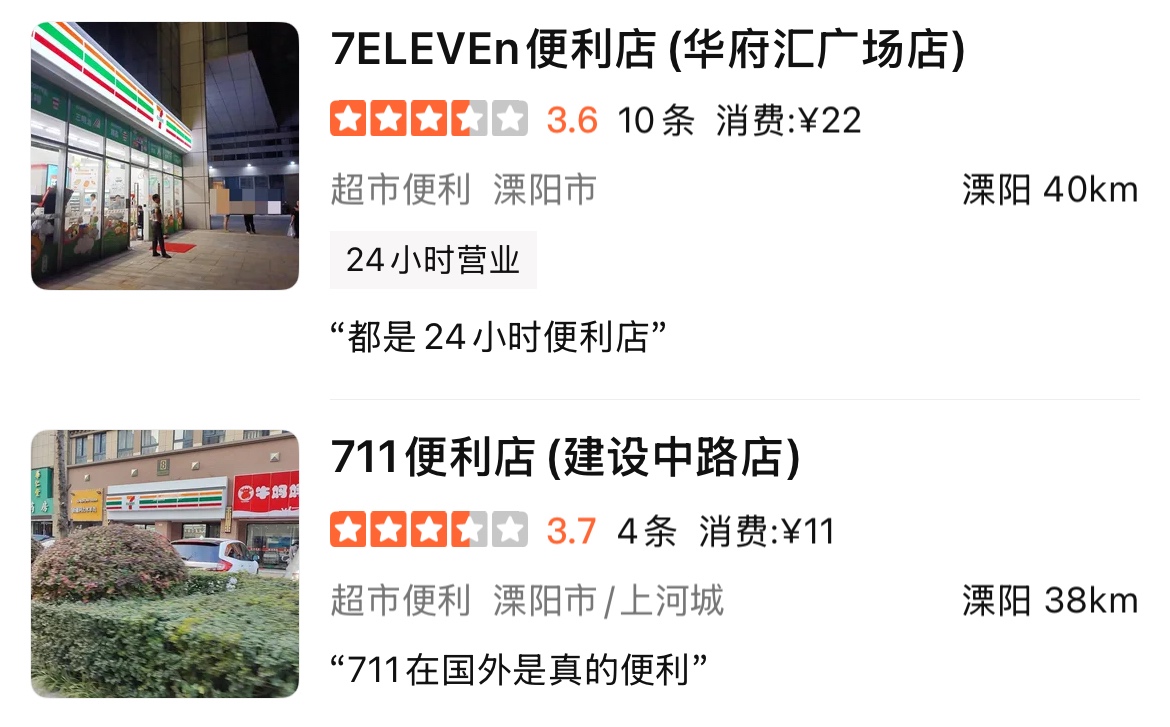
Task: Open 711便利店 (建设中路店) listing
Action: [x=566, y=459]
